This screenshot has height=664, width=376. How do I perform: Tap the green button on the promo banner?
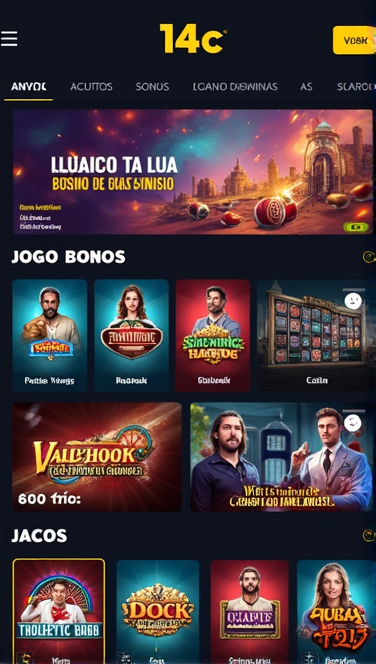coord(356,227)
